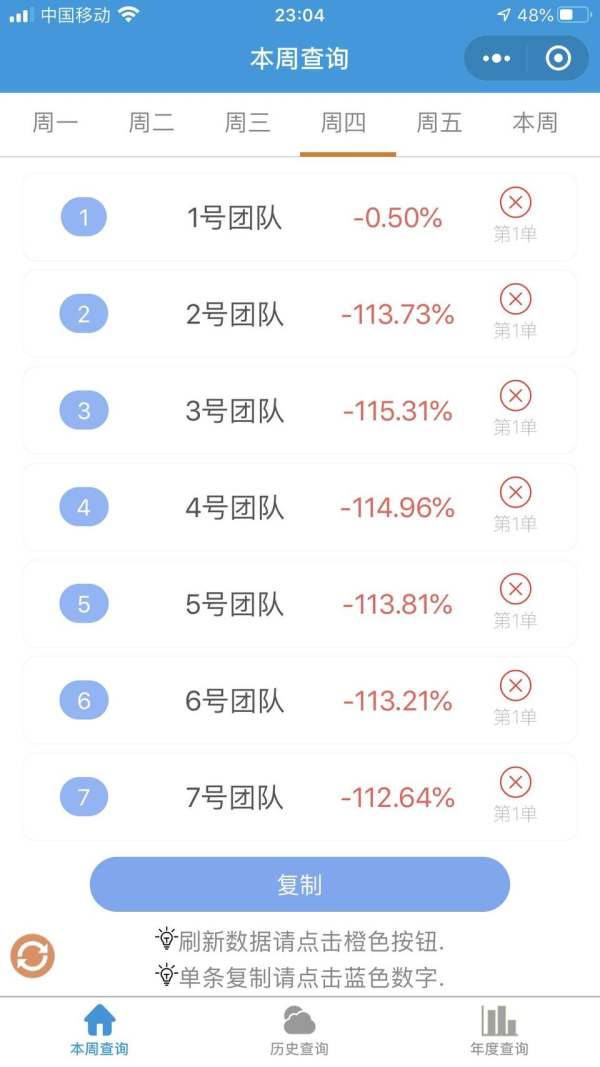This screenshot has width=600, height=1067.
Task: Copy the 3号团队 entry via blue number 3
Action: (x=84, y=410)
